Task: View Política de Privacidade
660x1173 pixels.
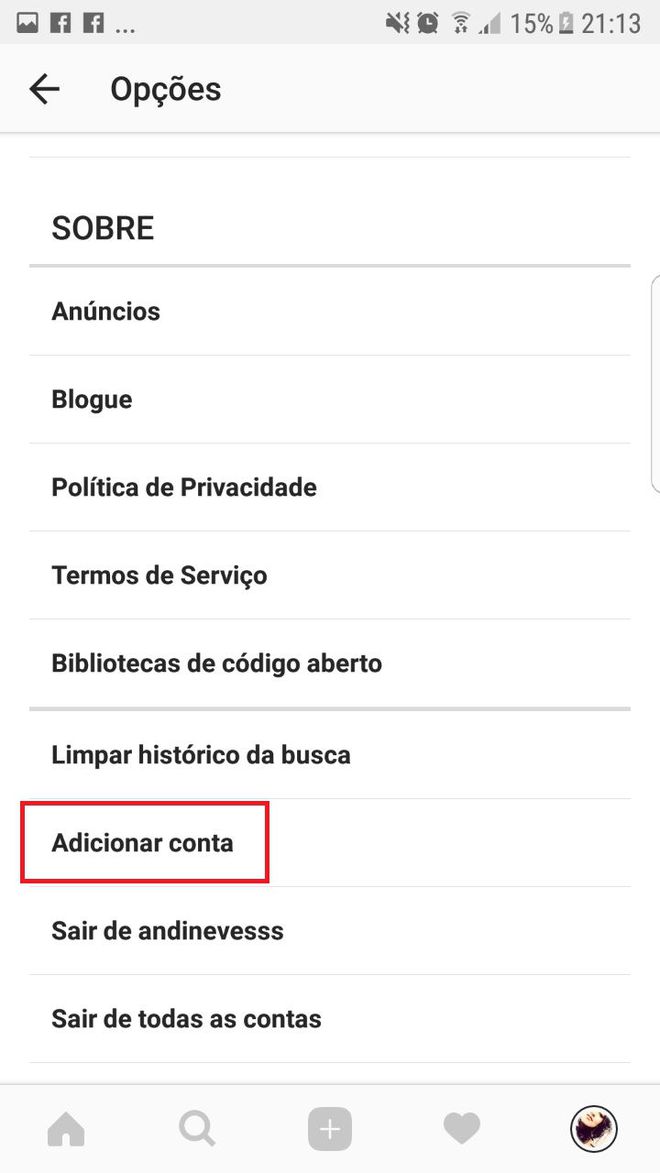Action: coord(330,488)
